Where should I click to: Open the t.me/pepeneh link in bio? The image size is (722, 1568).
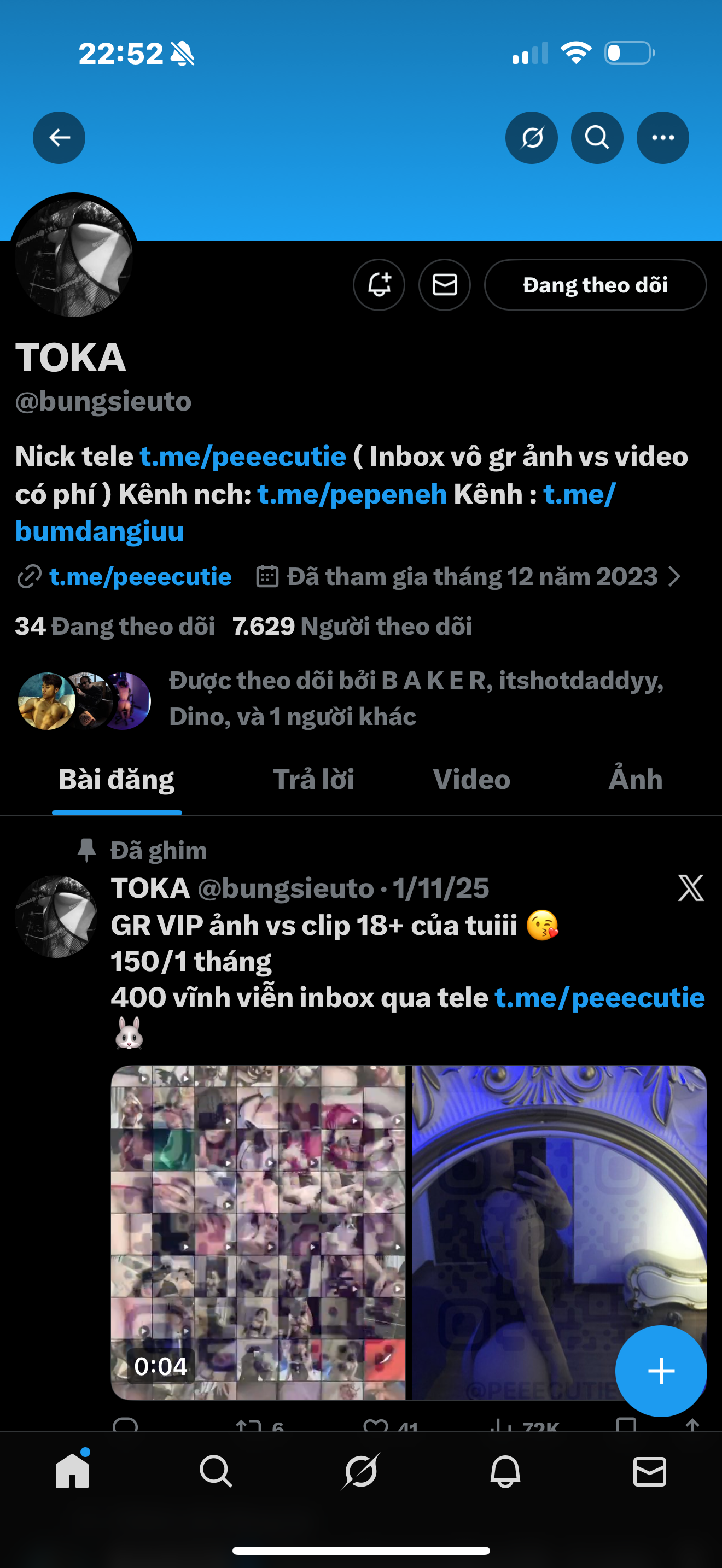tap(352, 494)
